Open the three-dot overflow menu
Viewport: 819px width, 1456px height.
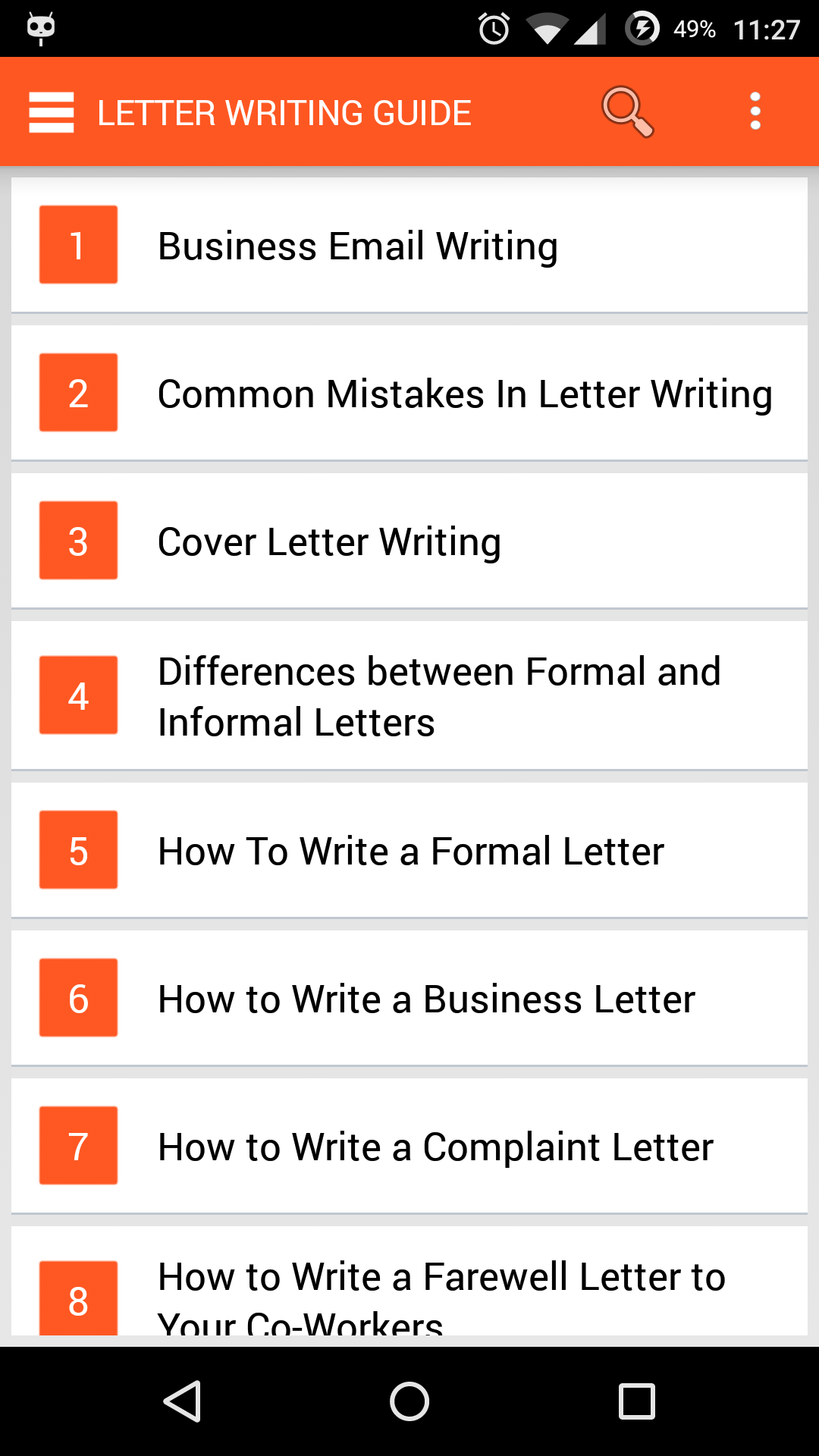click(x=755, y=111)
